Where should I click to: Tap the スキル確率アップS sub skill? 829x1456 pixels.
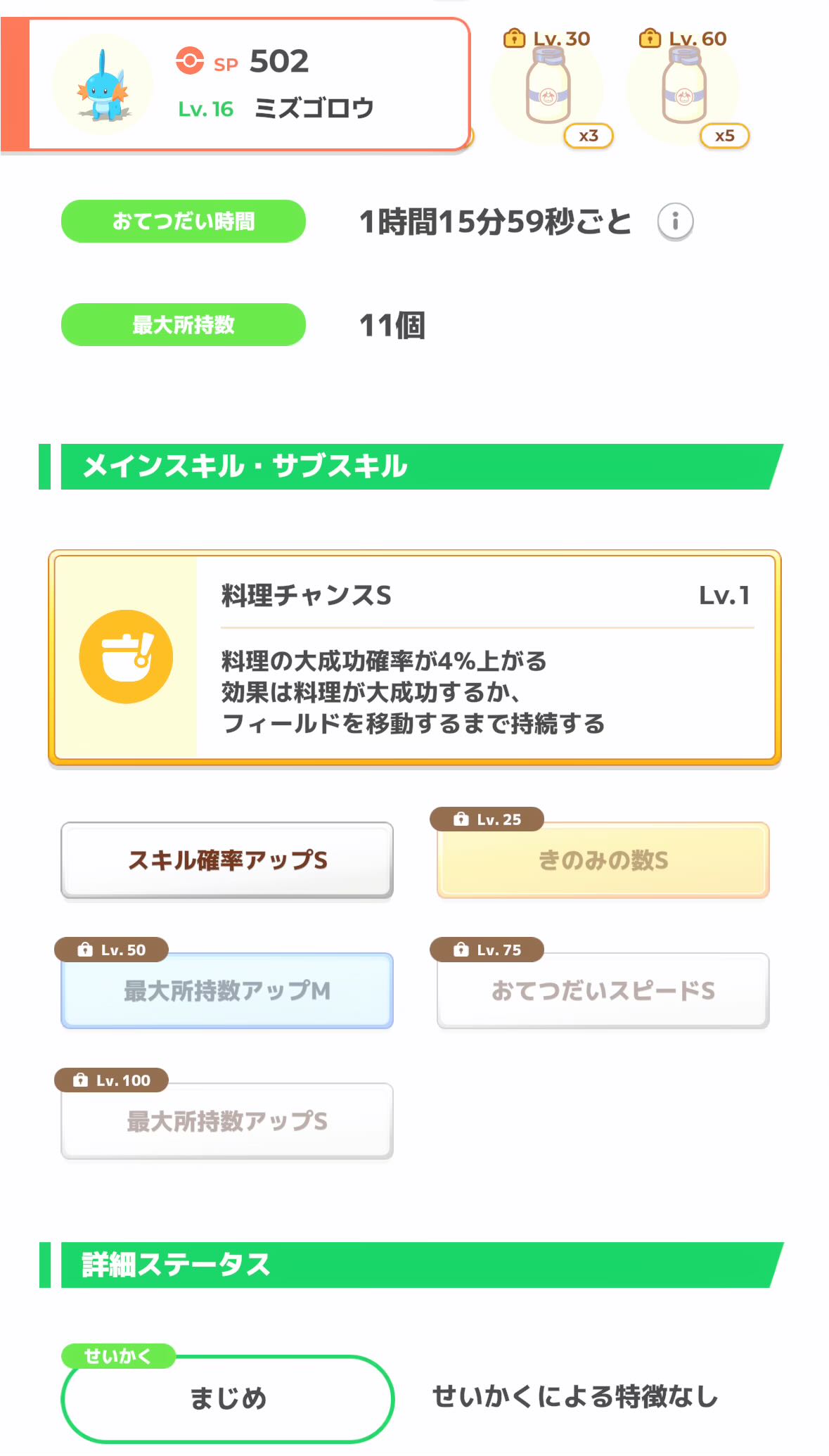(227, 860)
